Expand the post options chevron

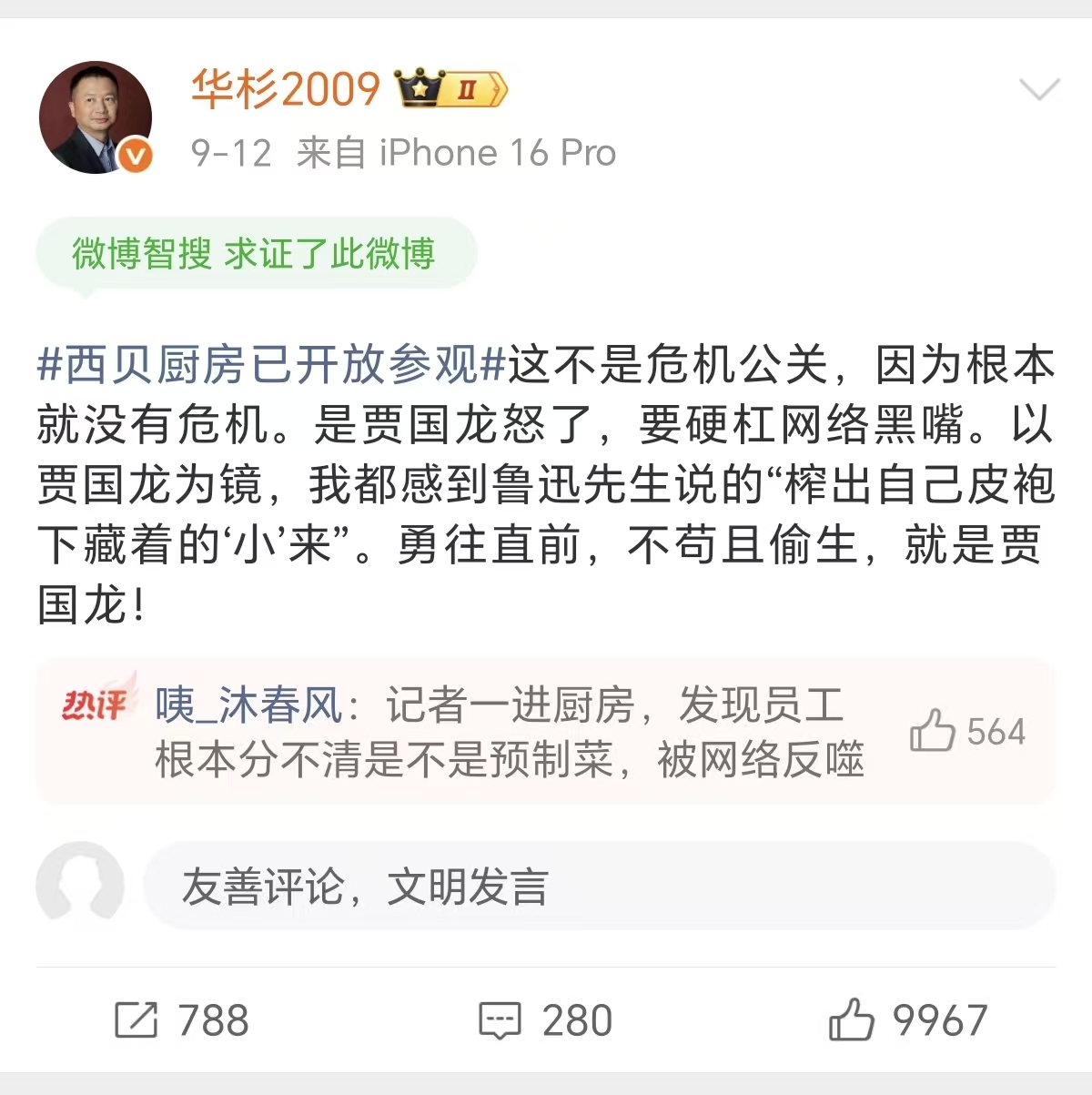[1039, 90]
